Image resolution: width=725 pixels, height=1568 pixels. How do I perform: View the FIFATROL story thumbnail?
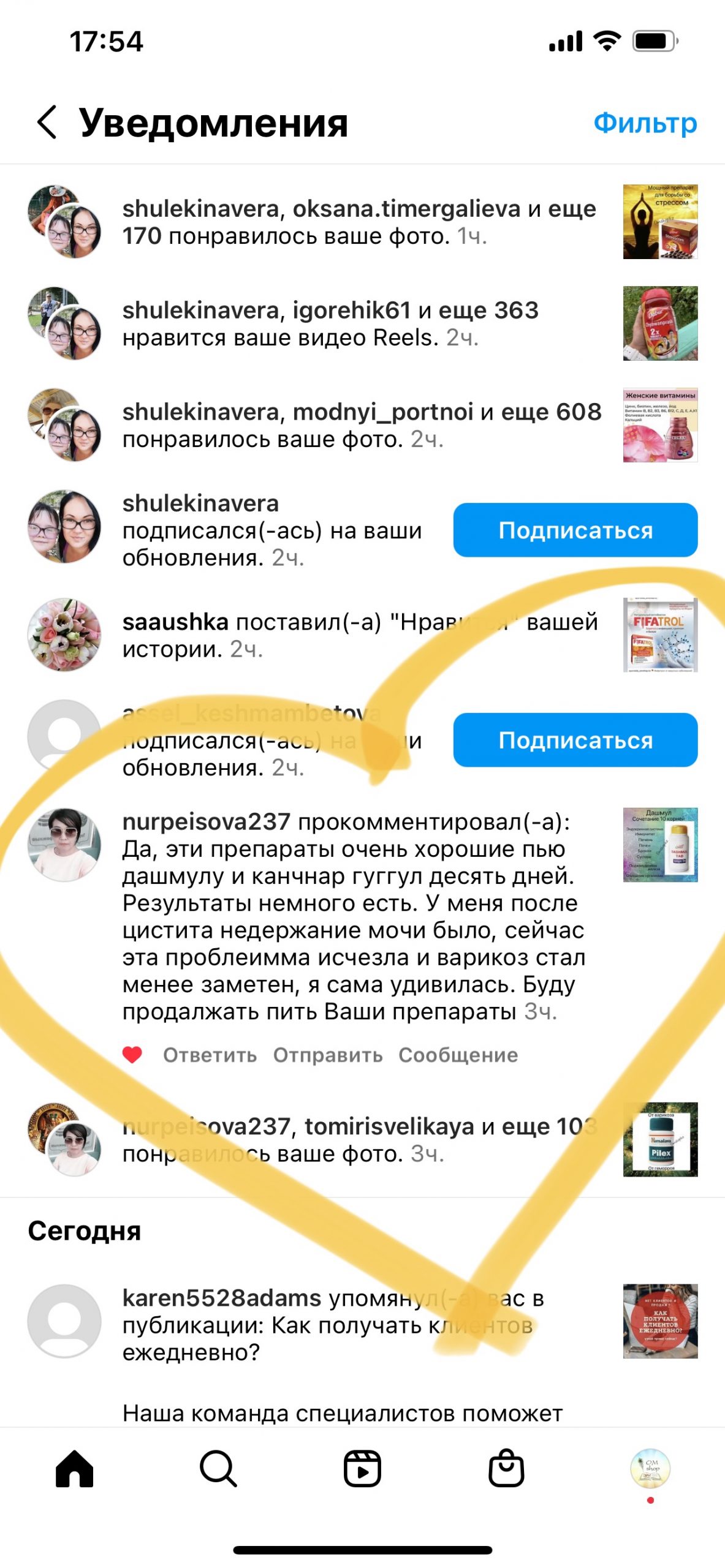point(660,635)
